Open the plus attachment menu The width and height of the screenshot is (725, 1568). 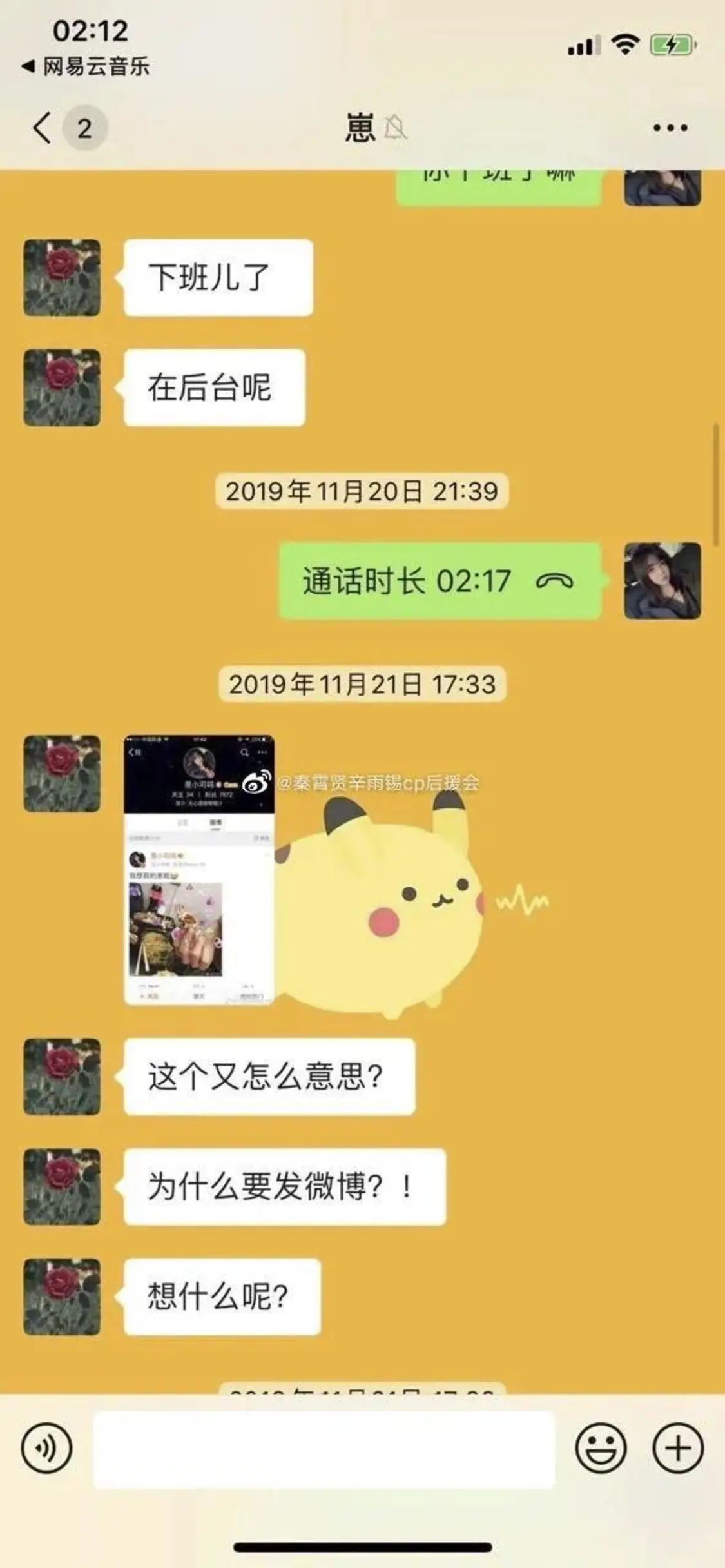click(x=678, y=1448)
